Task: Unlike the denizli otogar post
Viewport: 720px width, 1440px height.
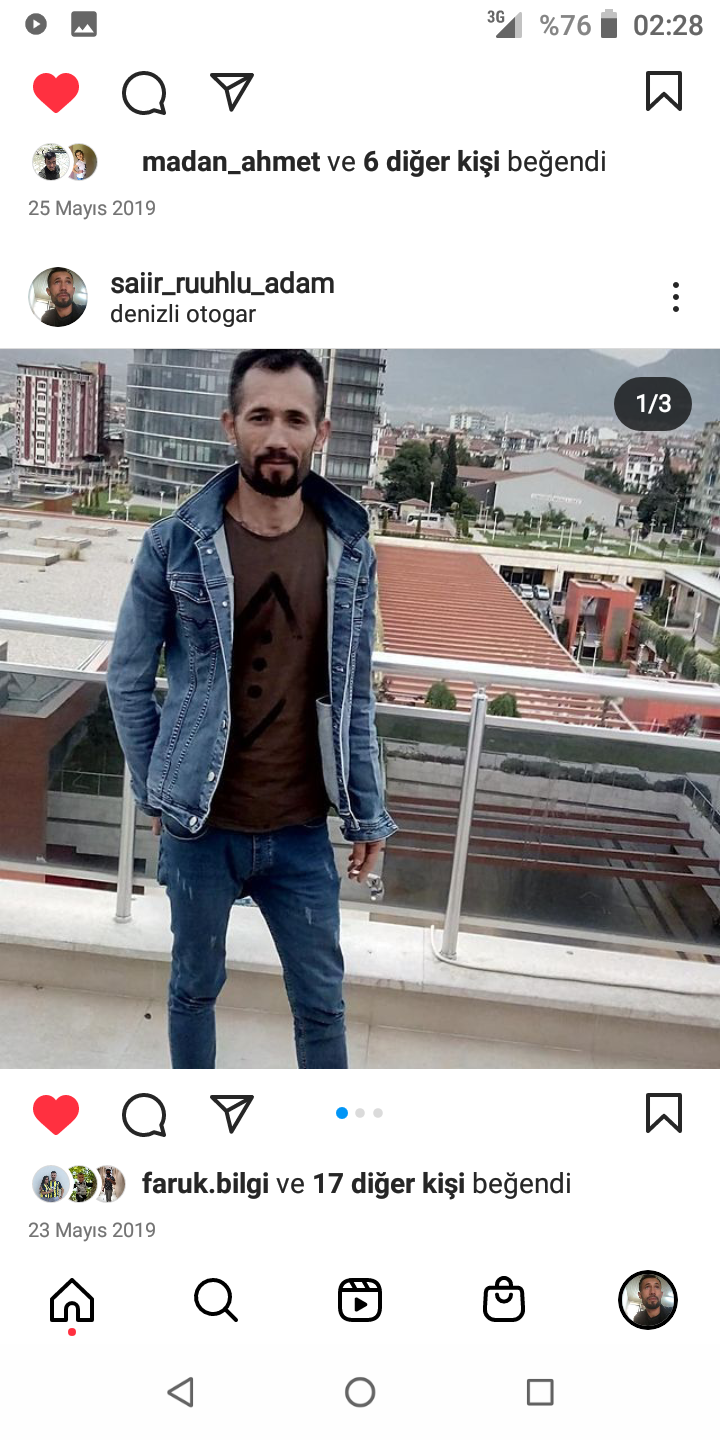Action: (x=56, y=1115)
